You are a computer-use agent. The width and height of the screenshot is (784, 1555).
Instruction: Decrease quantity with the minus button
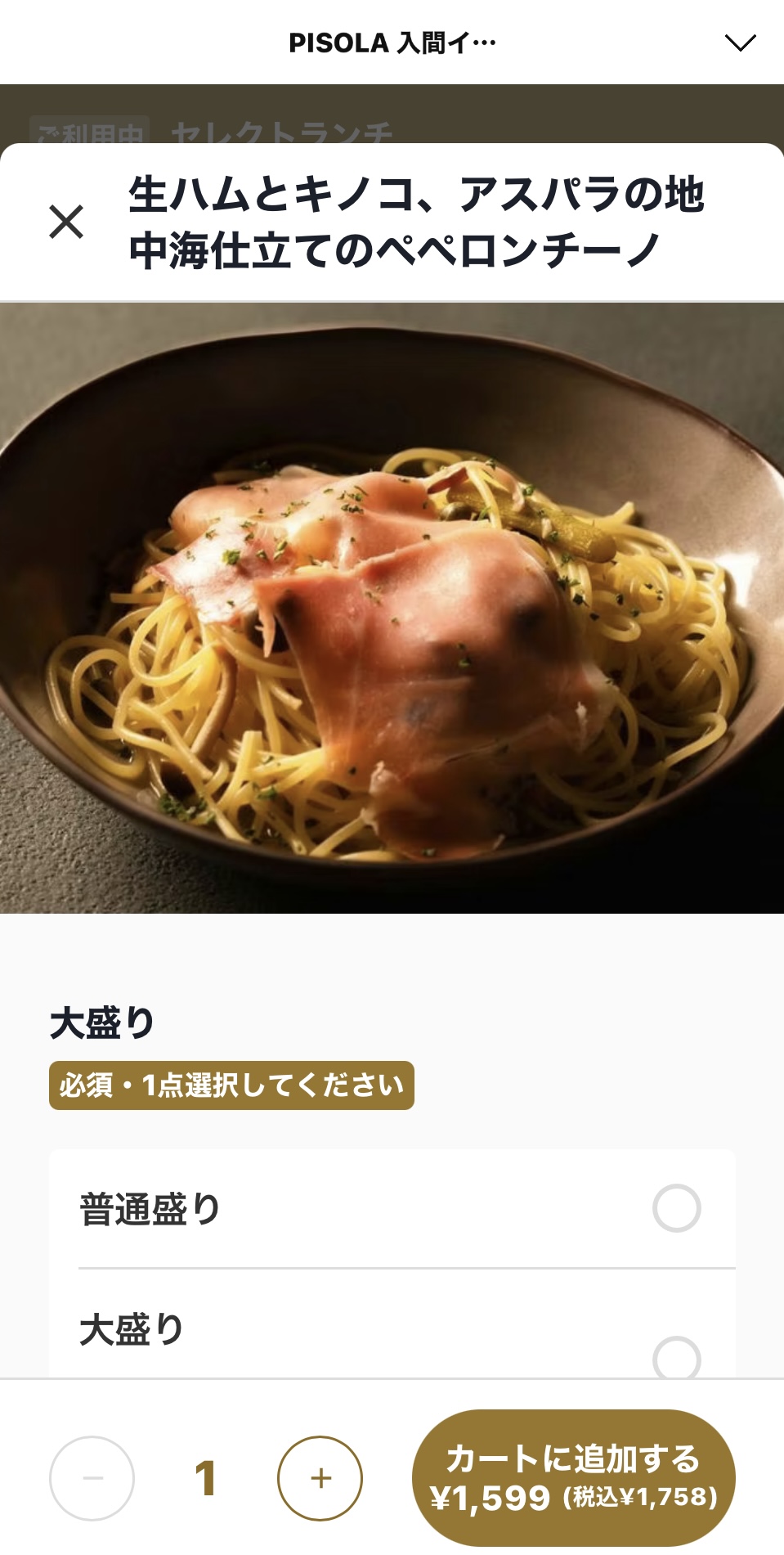(92, 1478)
